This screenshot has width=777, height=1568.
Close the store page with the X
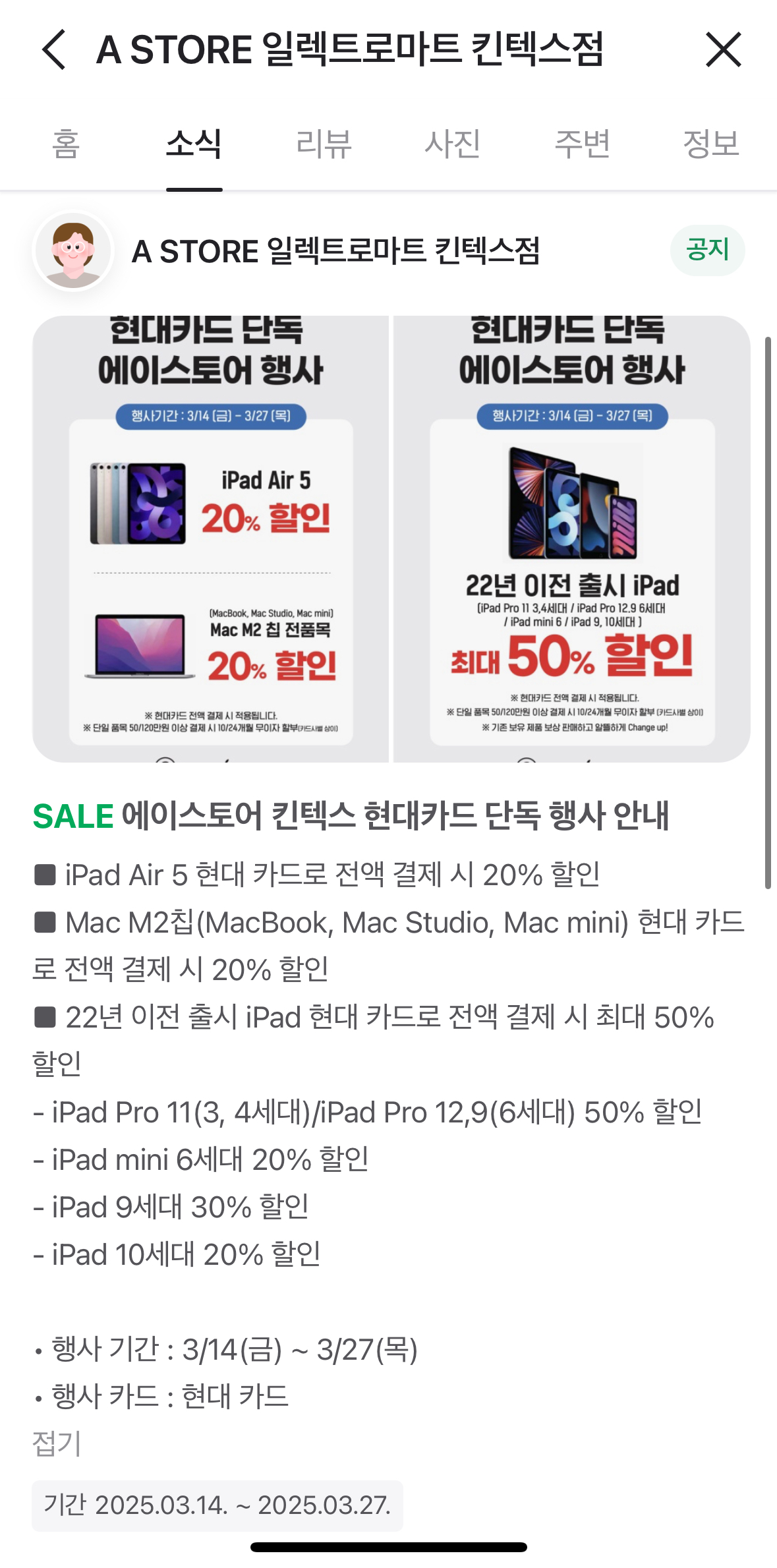click(x=723, y=49)
